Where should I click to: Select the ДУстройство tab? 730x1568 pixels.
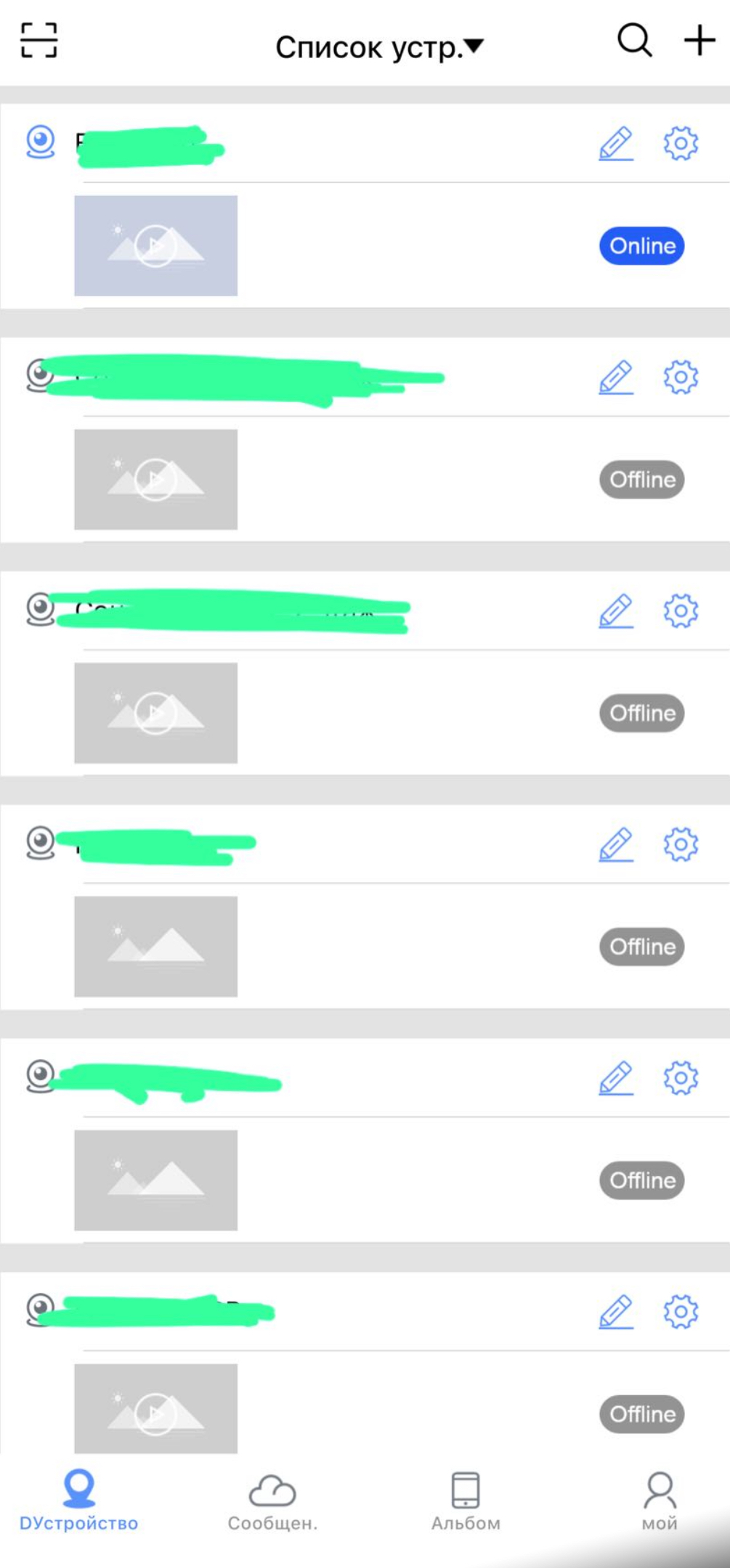78,1503
